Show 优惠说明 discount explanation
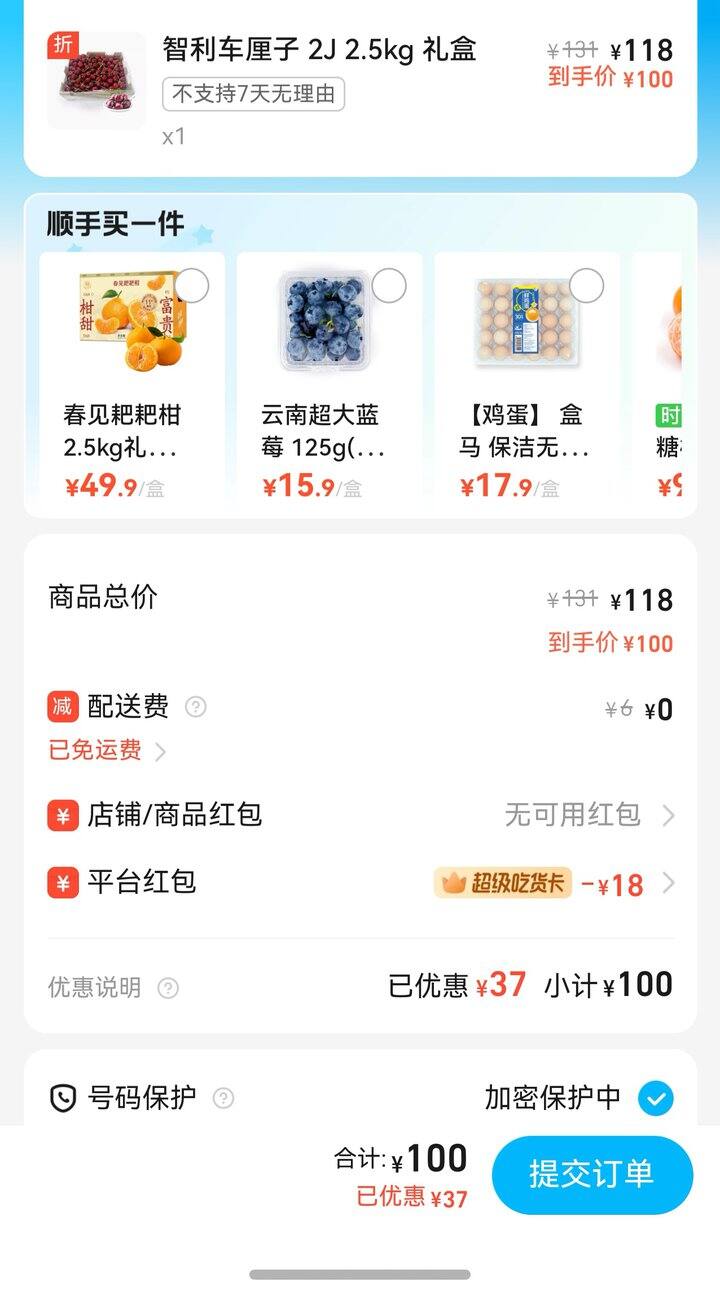720x1291 pixels. pyautogui.click(x=168, y=988)
